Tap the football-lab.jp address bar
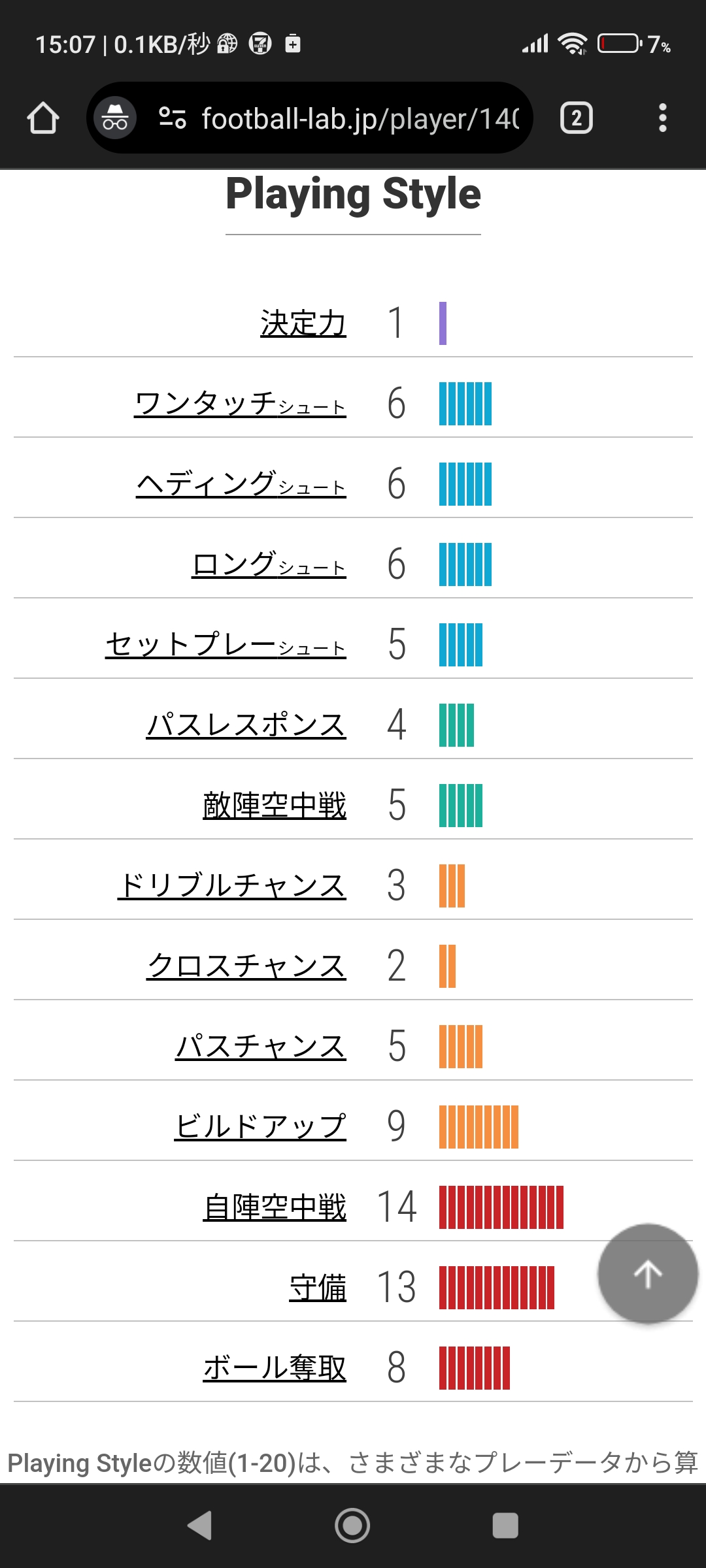 pos(360,118)
